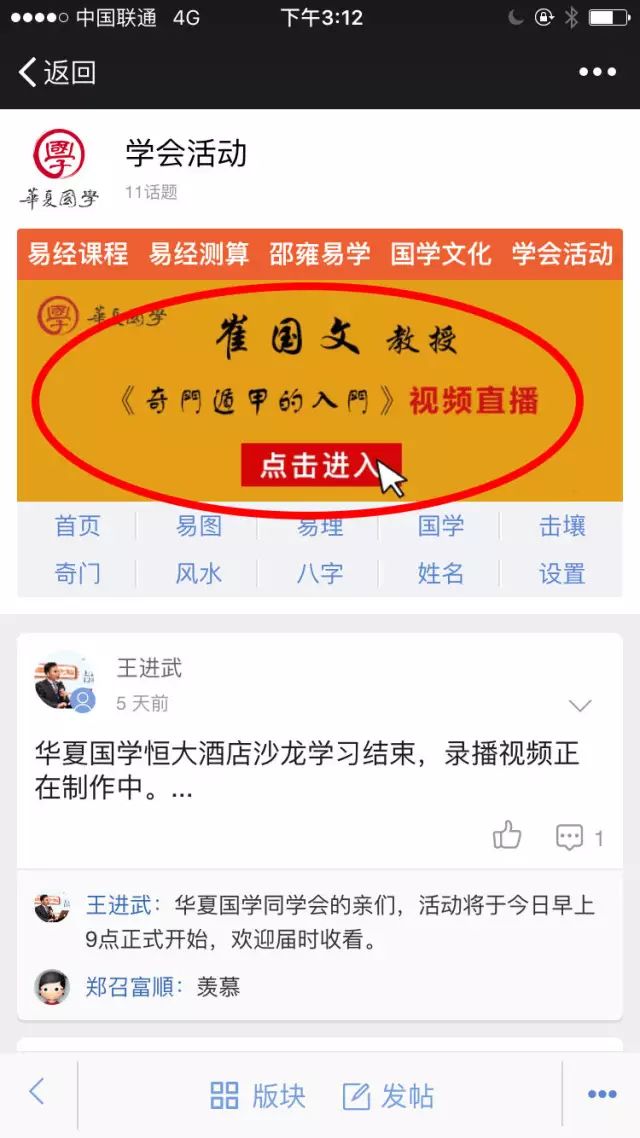Open the 版块 boards menu
This screenshot has width=640, height=1138.
[257, 1096]
